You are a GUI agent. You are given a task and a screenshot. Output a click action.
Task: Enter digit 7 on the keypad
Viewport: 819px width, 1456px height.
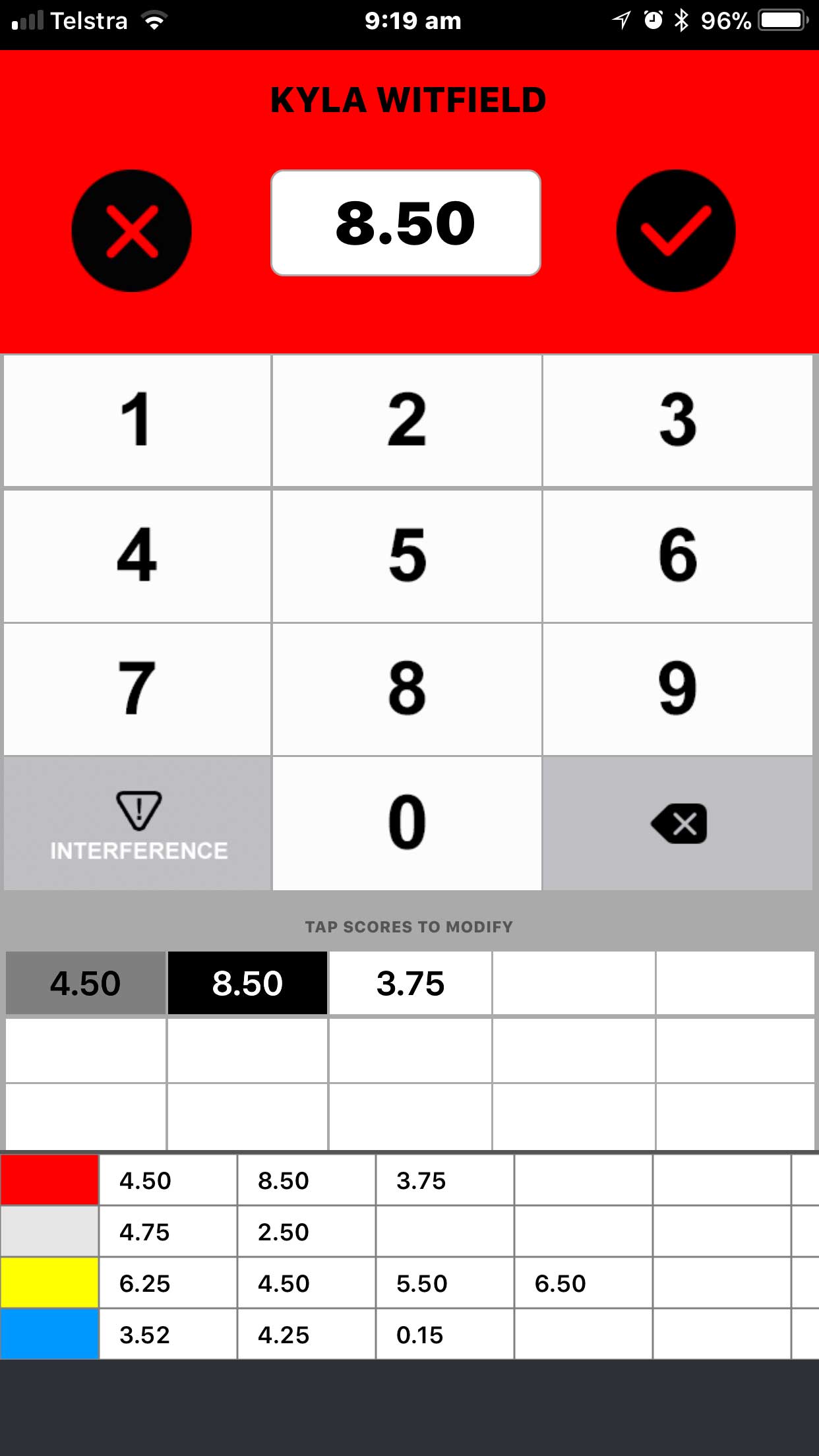(137, 690)
